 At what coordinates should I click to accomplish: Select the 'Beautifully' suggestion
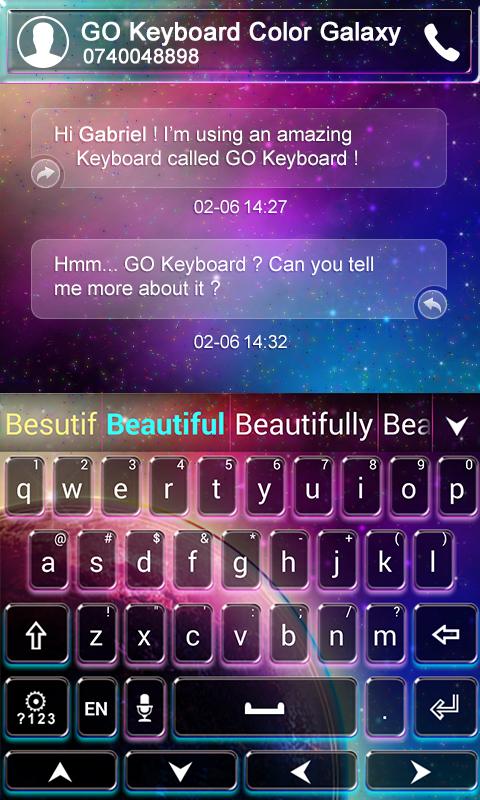pos(304,424)
